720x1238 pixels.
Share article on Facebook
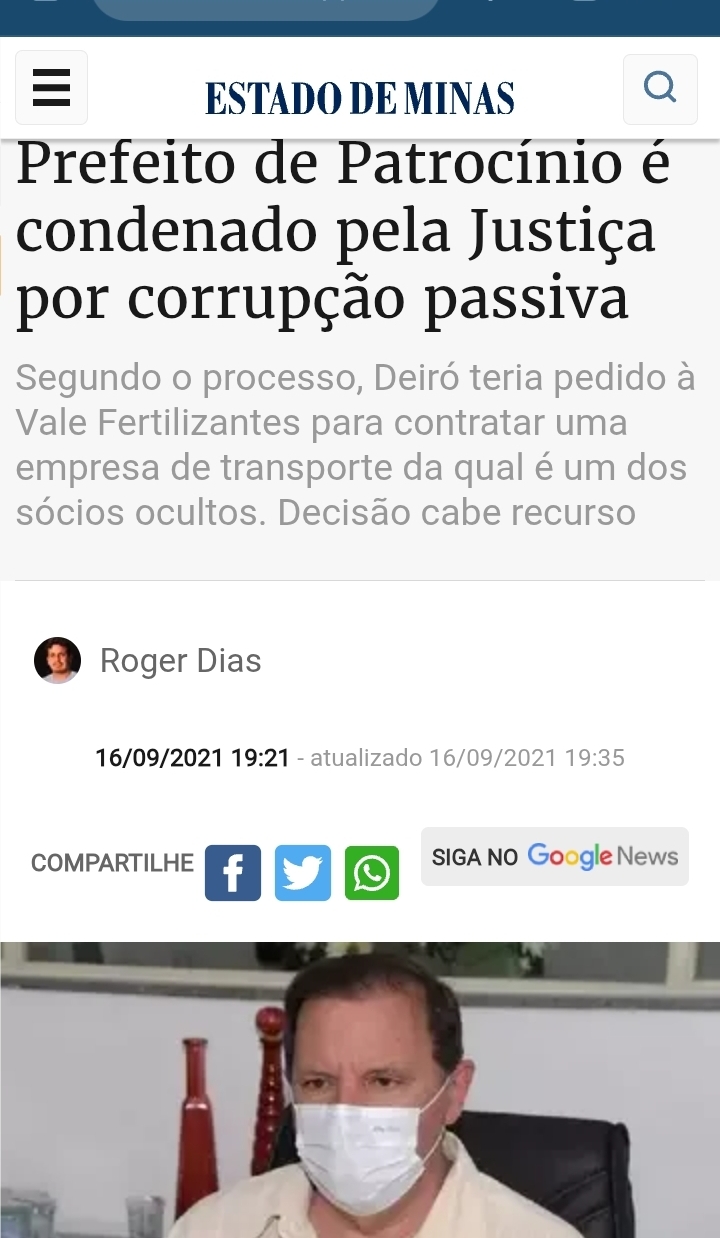[x=232, y=873]
